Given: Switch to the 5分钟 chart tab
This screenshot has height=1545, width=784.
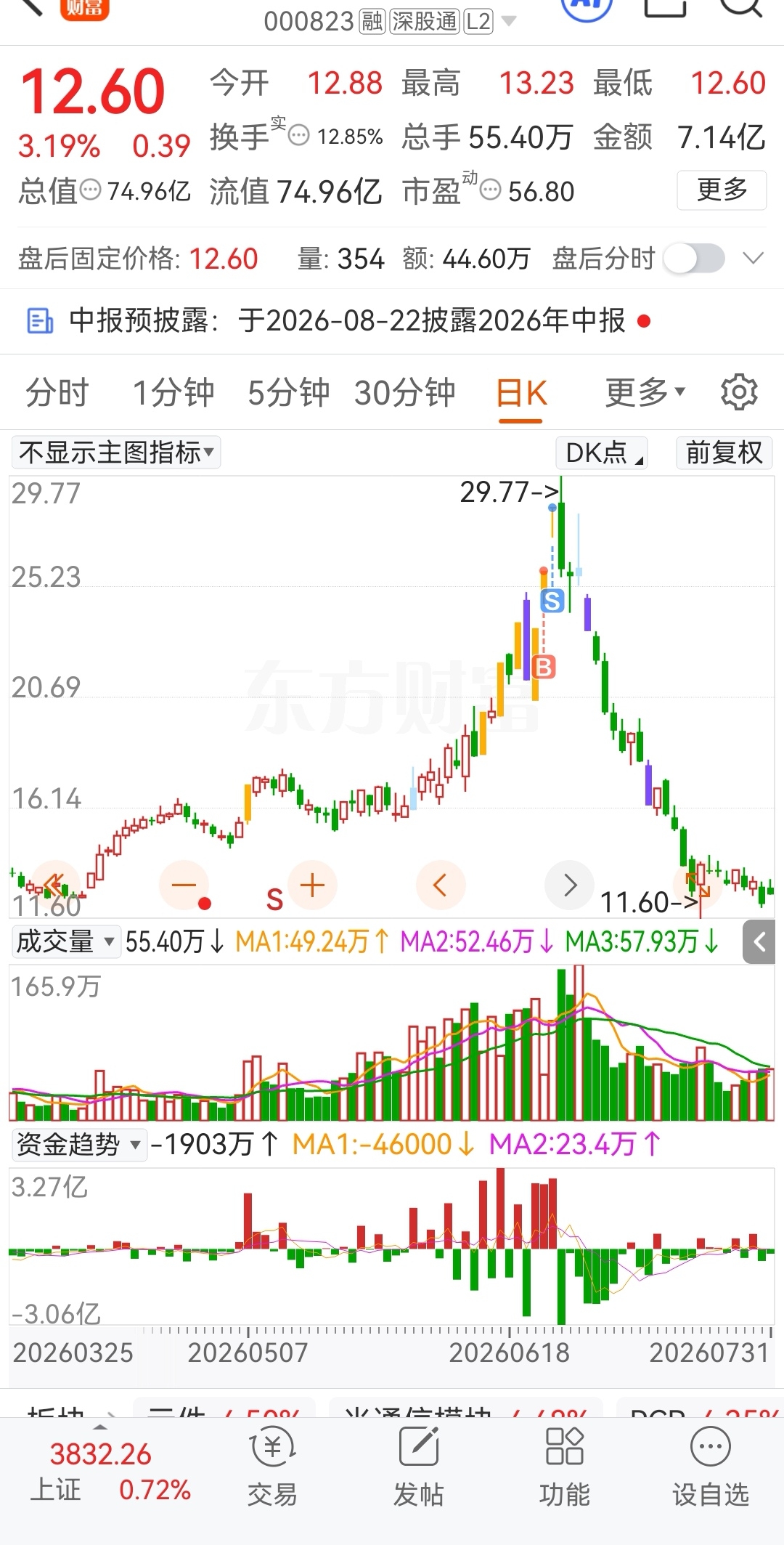Looking at the screenshot, I should (289, 393).
